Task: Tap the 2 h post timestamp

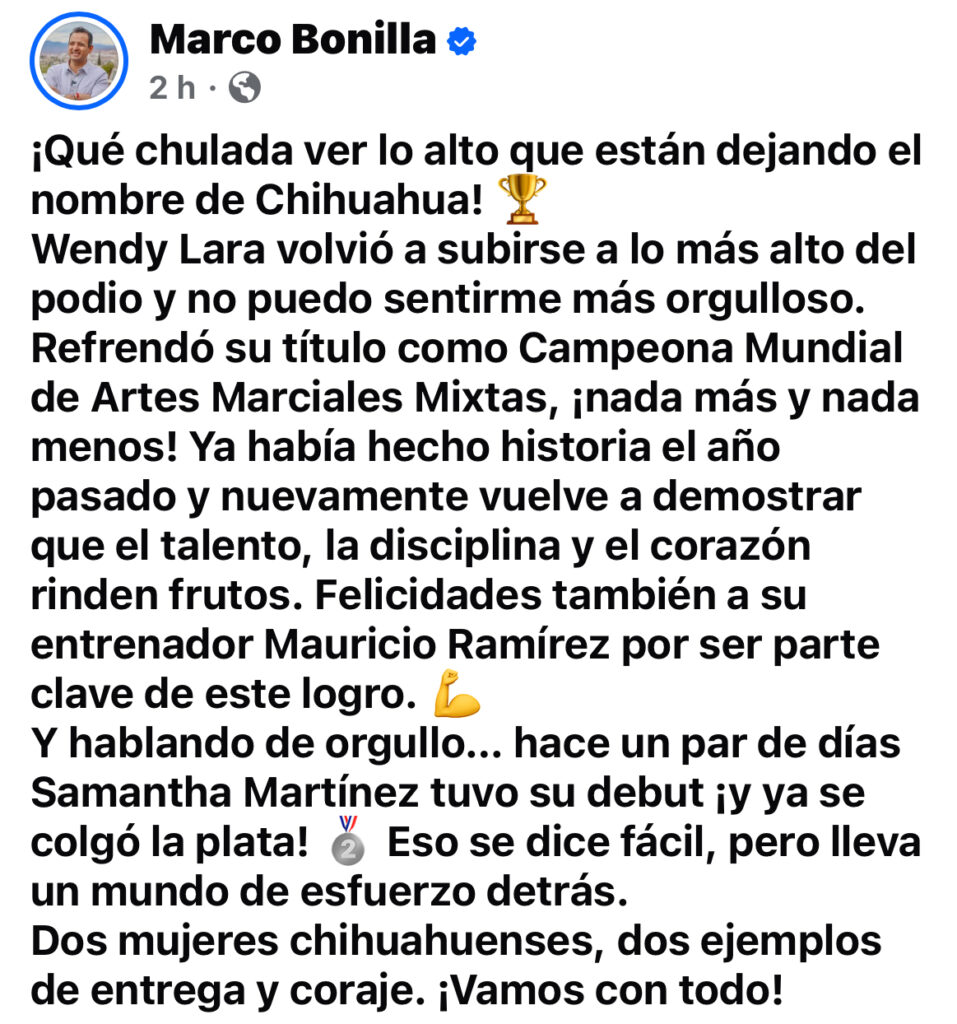Action: 172,89
